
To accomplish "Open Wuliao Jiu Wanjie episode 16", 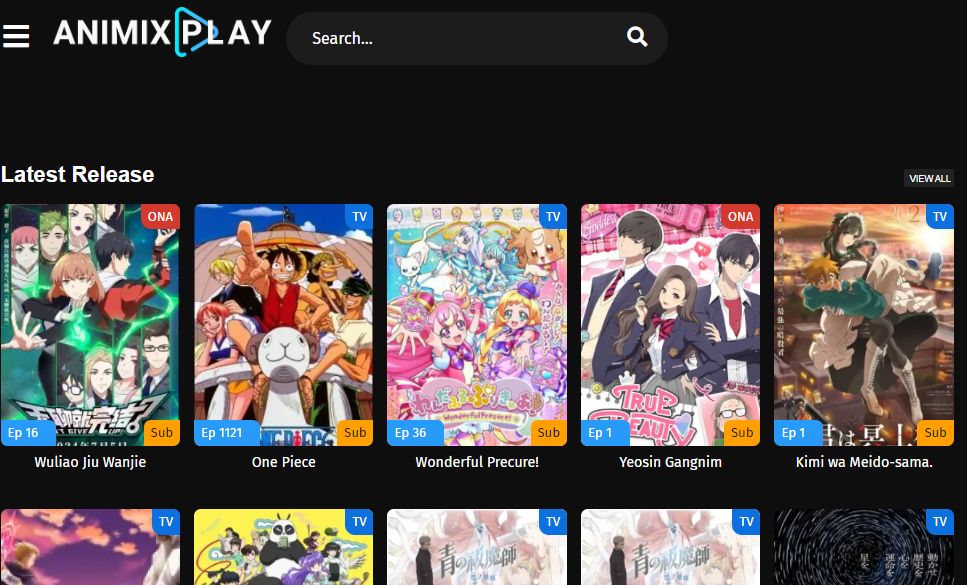I will point(90,325).
